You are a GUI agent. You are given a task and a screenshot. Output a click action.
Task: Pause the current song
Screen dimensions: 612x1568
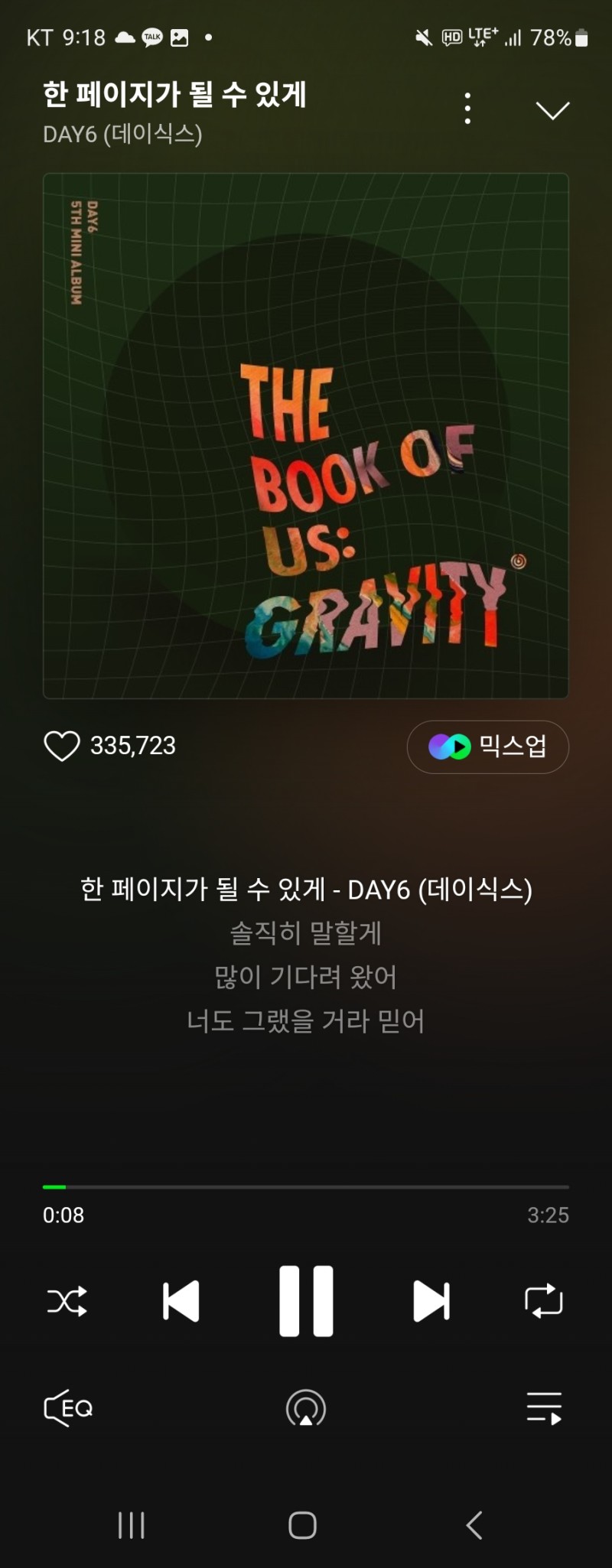click(x=306, y=1301)
